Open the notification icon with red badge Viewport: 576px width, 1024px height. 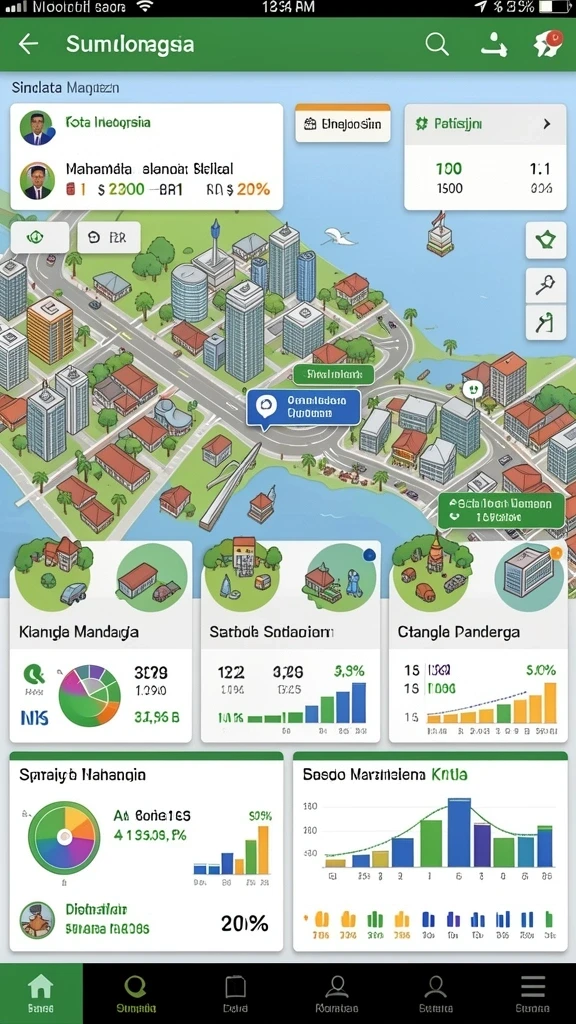[x=548, y=44]
